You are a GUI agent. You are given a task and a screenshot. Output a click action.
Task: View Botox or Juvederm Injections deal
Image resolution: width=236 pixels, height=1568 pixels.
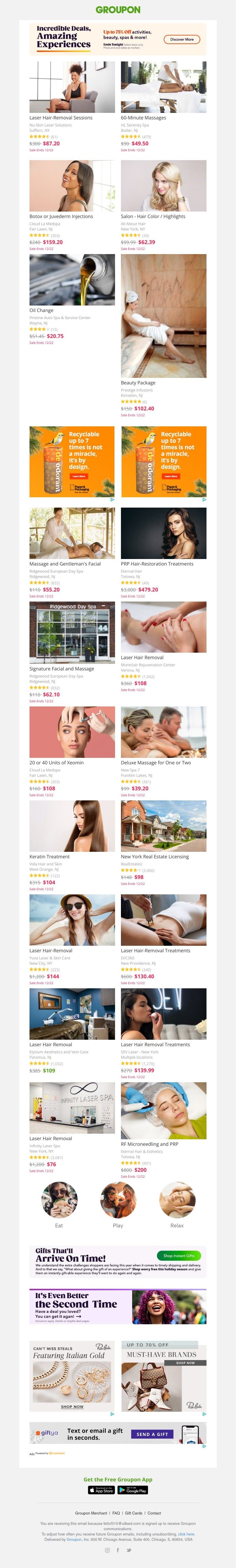(x=72, y=186)
